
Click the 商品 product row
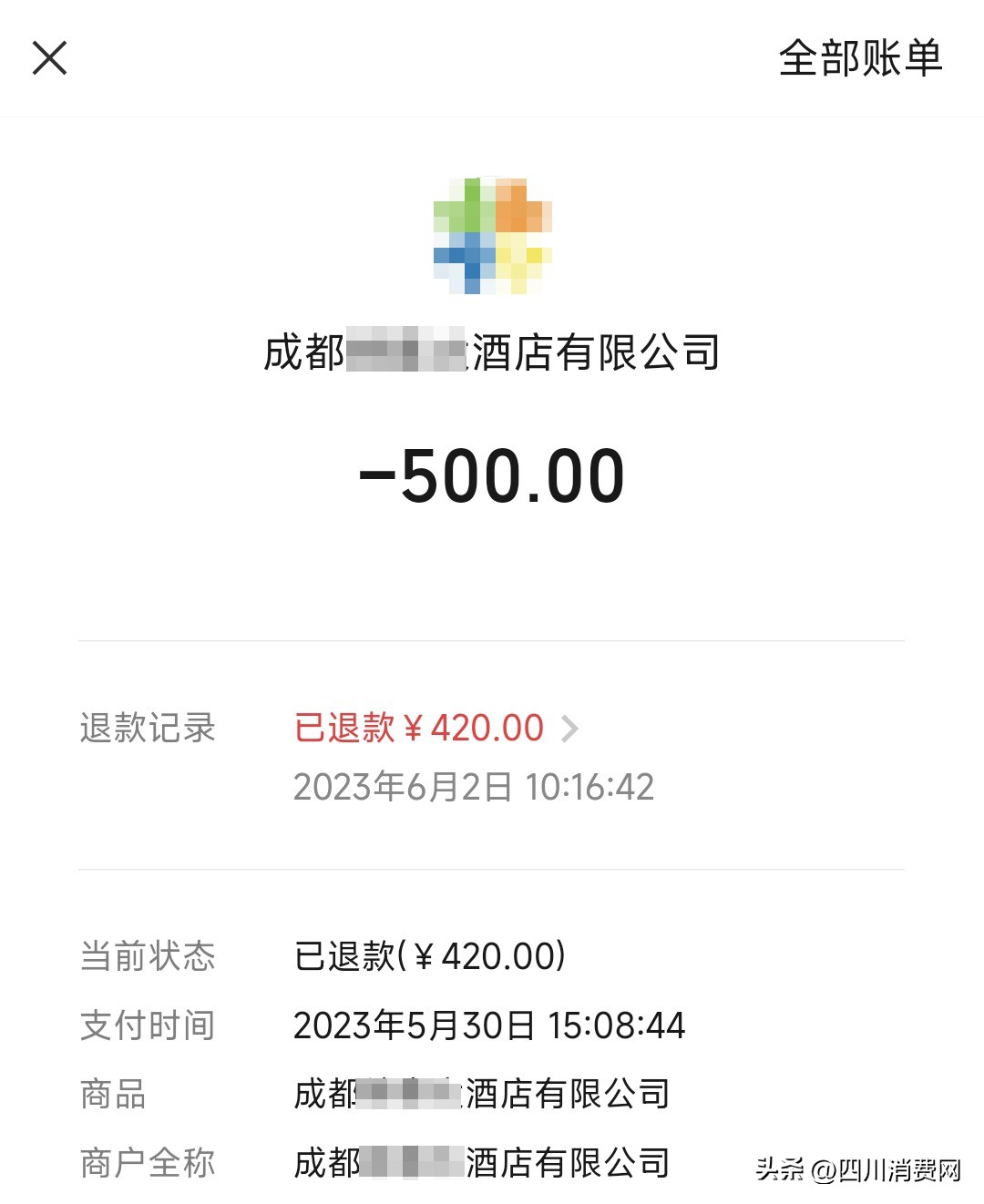(112, 1093)
